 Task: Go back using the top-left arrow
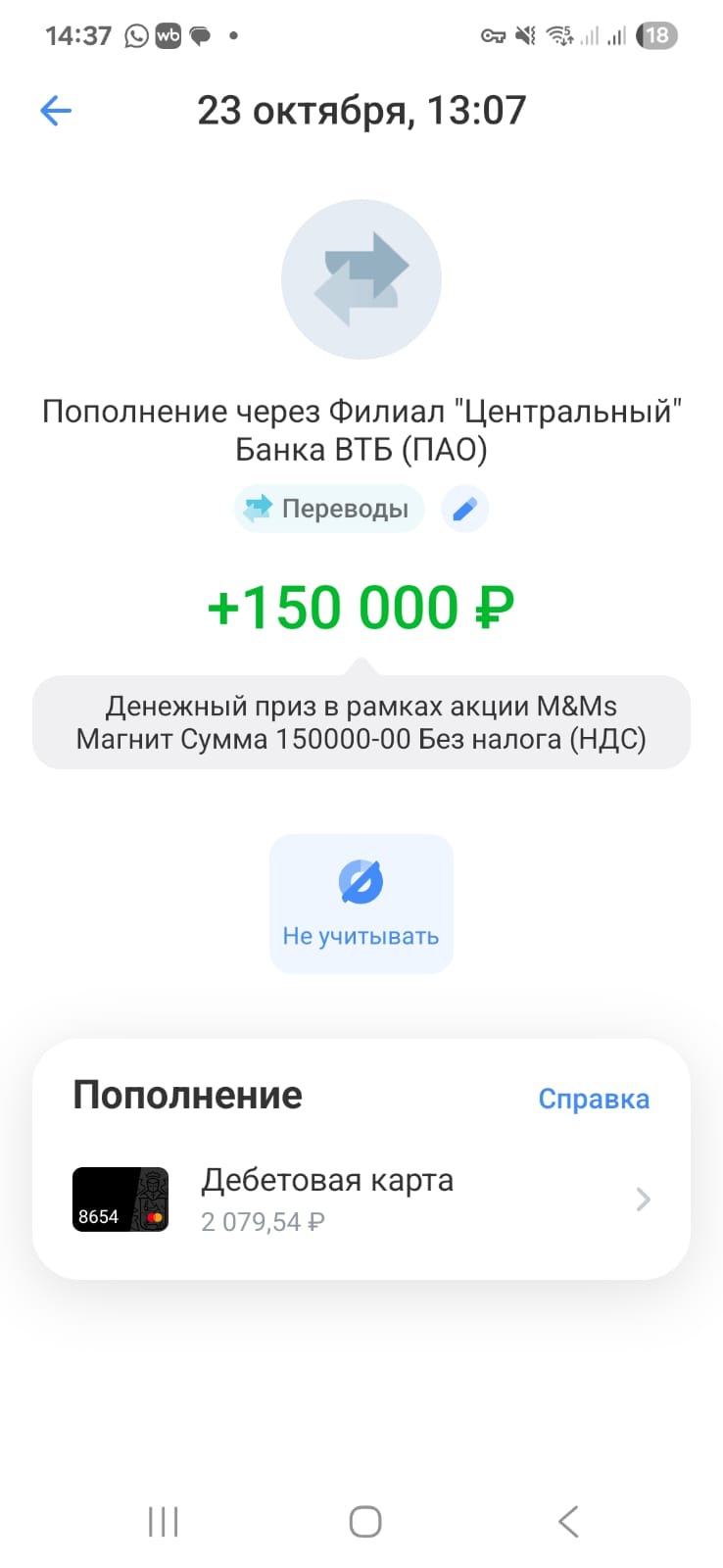[x=56, y=111]
